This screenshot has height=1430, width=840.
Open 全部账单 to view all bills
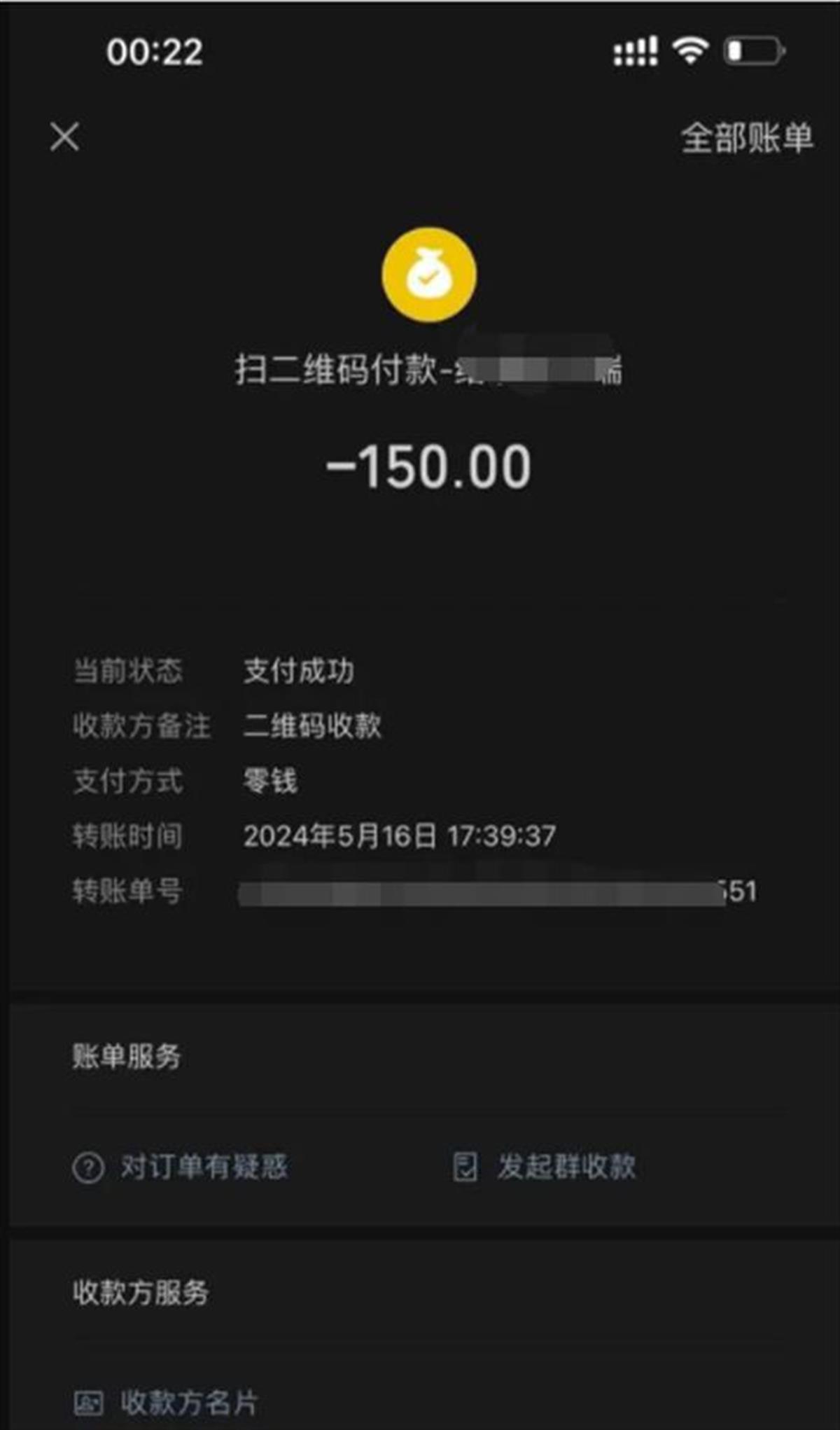coord(746,139)
